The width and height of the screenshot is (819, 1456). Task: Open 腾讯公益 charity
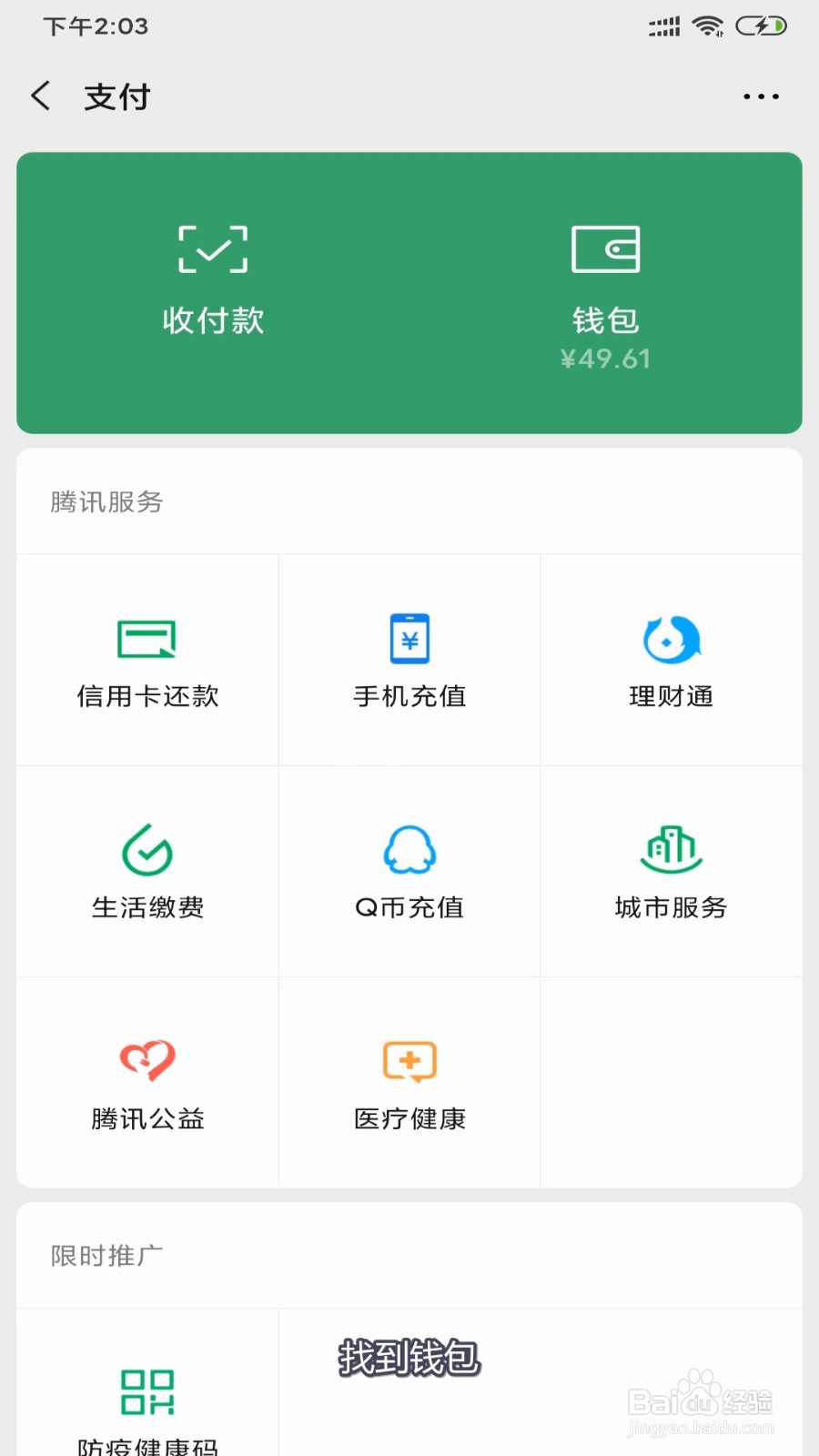tap(147, 1084)
